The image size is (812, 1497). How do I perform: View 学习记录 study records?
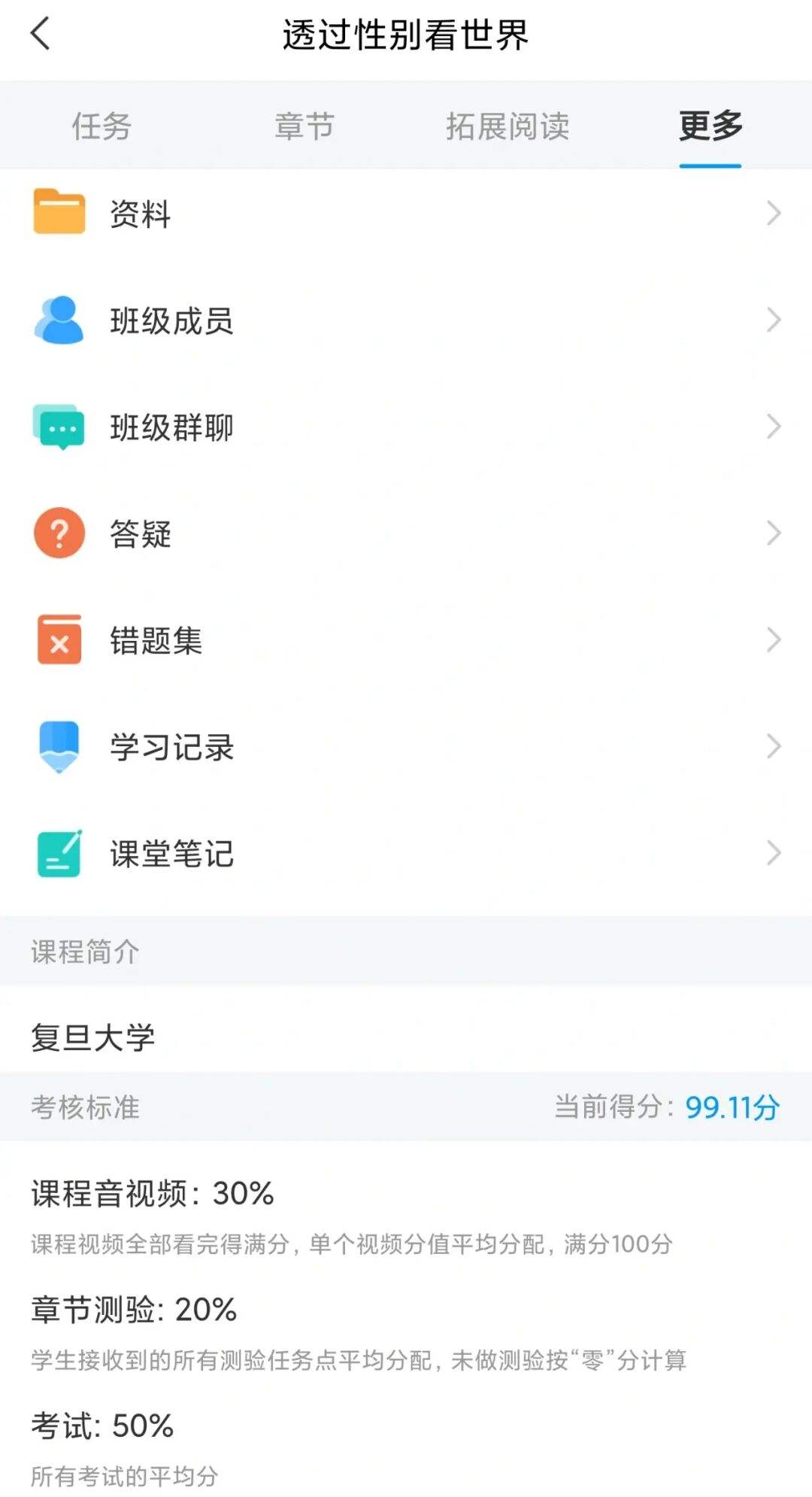[406, 746]
